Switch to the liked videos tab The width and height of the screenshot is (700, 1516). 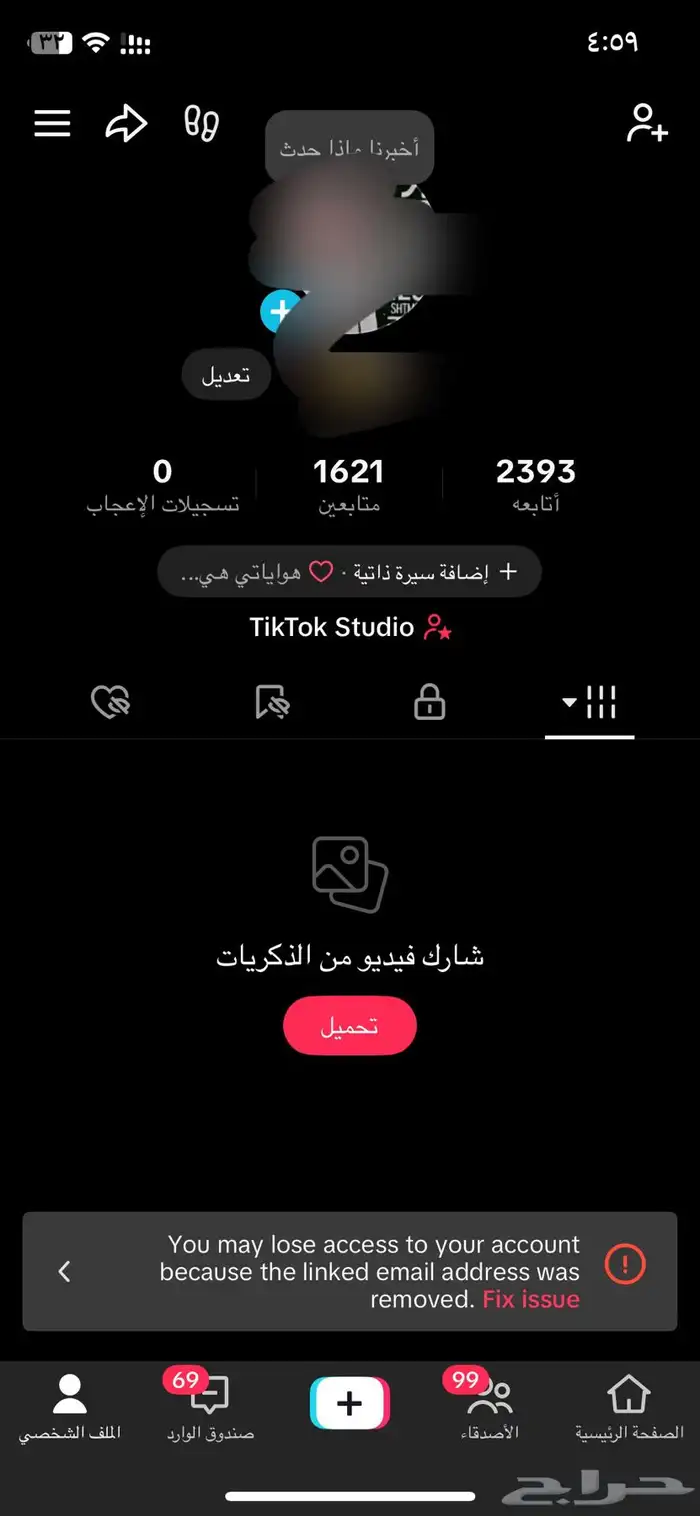pos(110,703)
